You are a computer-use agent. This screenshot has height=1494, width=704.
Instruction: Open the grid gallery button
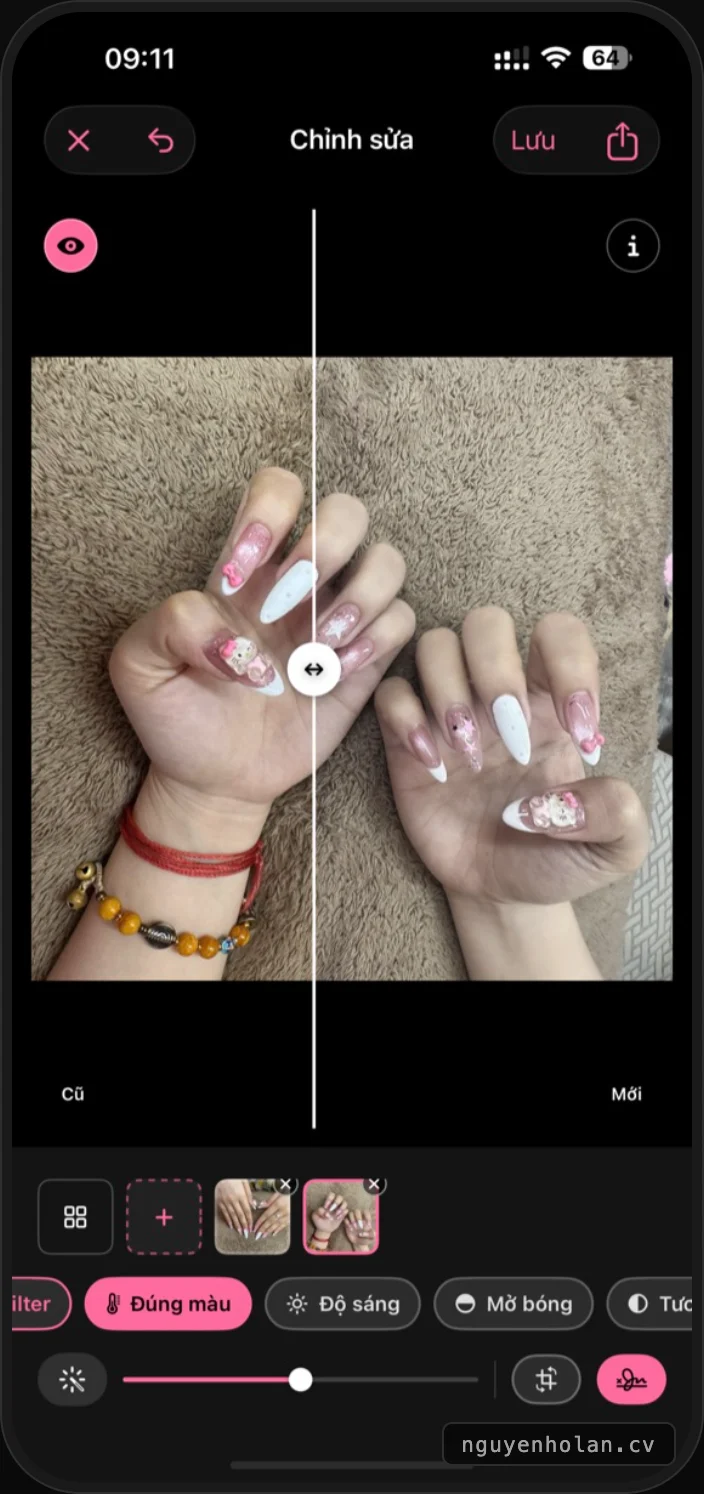pyautogui.click(x=75, y=1216)
